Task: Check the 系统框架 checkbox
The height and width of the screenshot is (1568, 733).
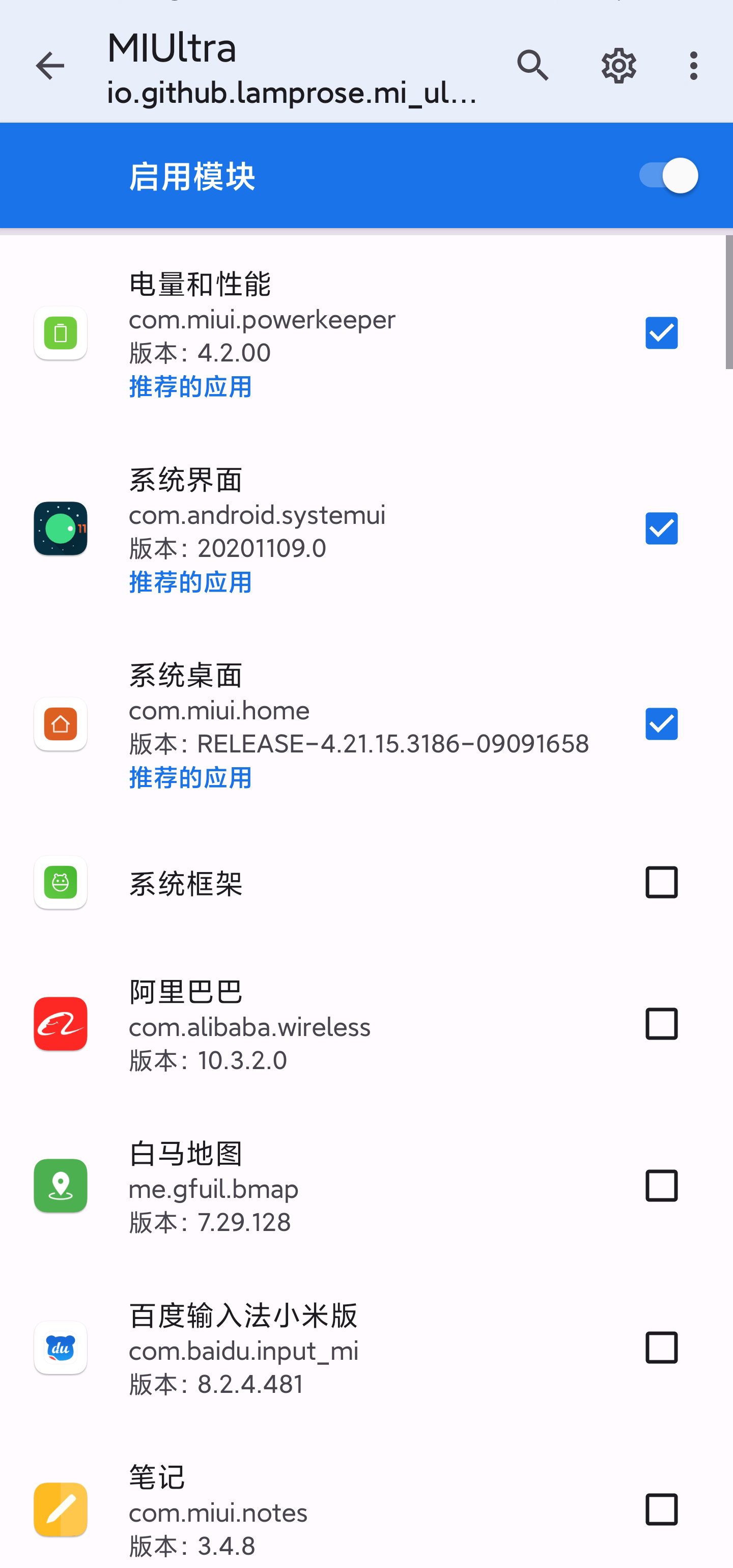Action: [x=661, y=884]
